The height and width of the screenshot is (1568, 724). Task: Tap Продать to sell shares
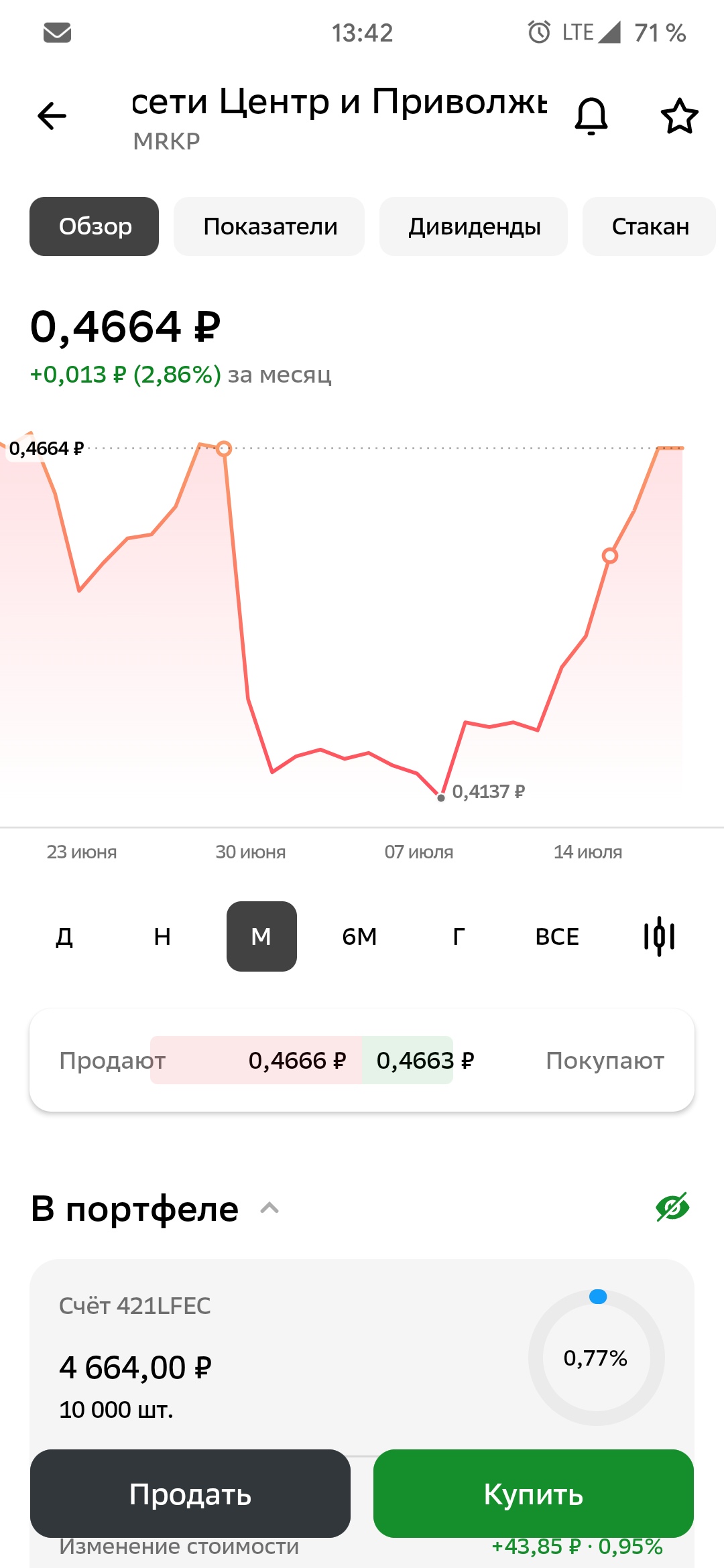[x=190, y=1494]
